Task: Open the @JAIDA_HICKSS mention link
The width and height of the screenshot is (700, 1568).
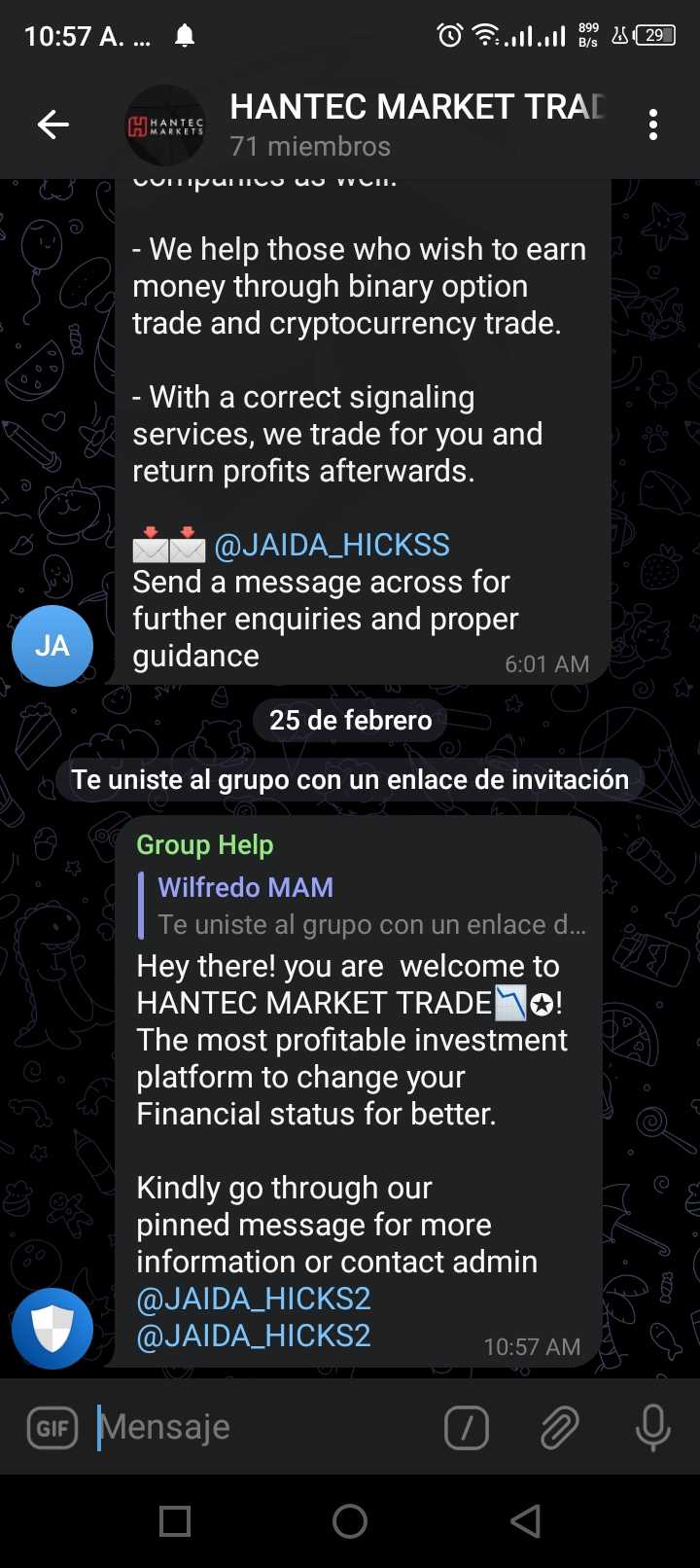Action: pos(332,545)
